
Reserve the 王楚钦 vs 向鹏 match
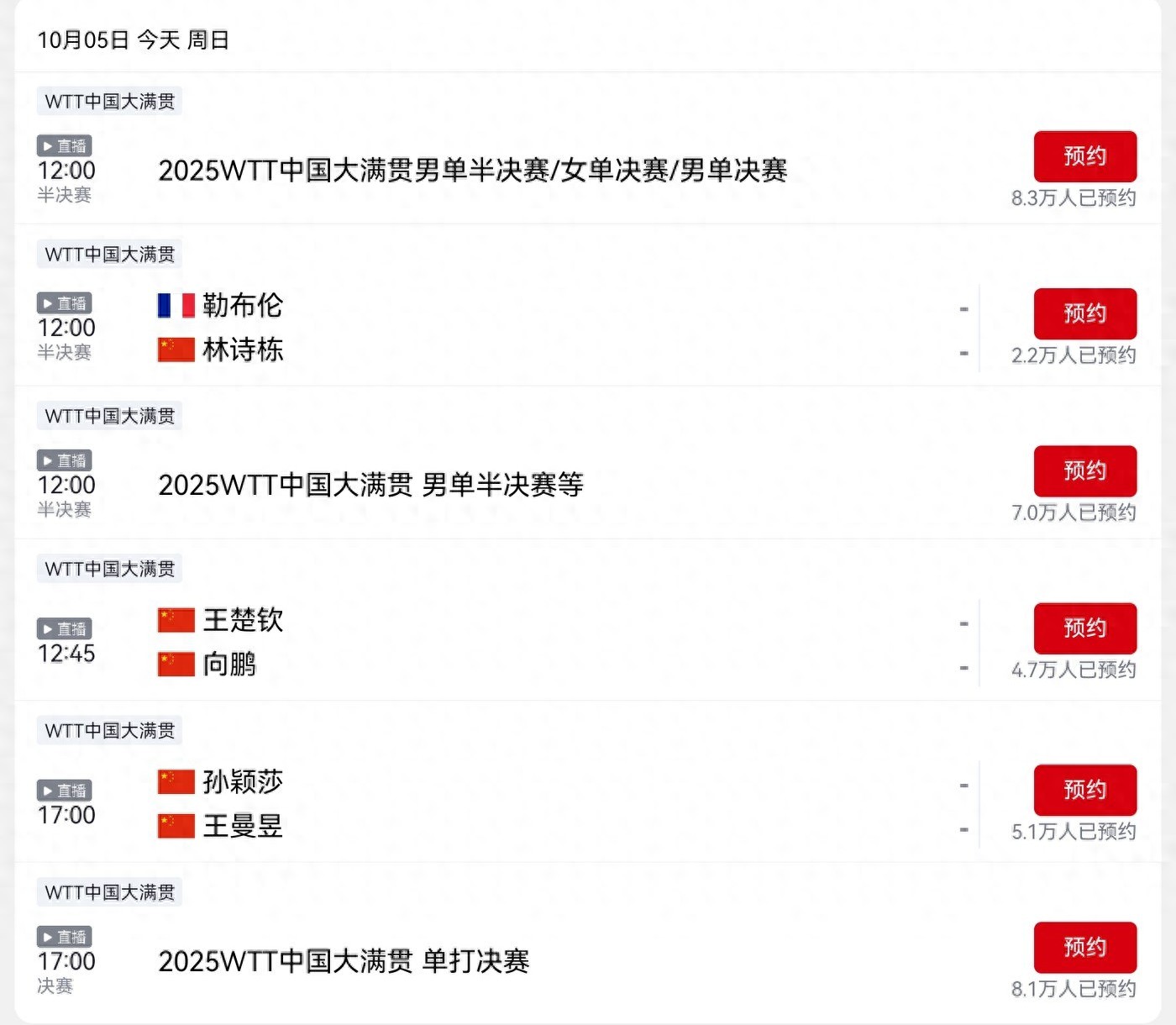(1084, 628)
